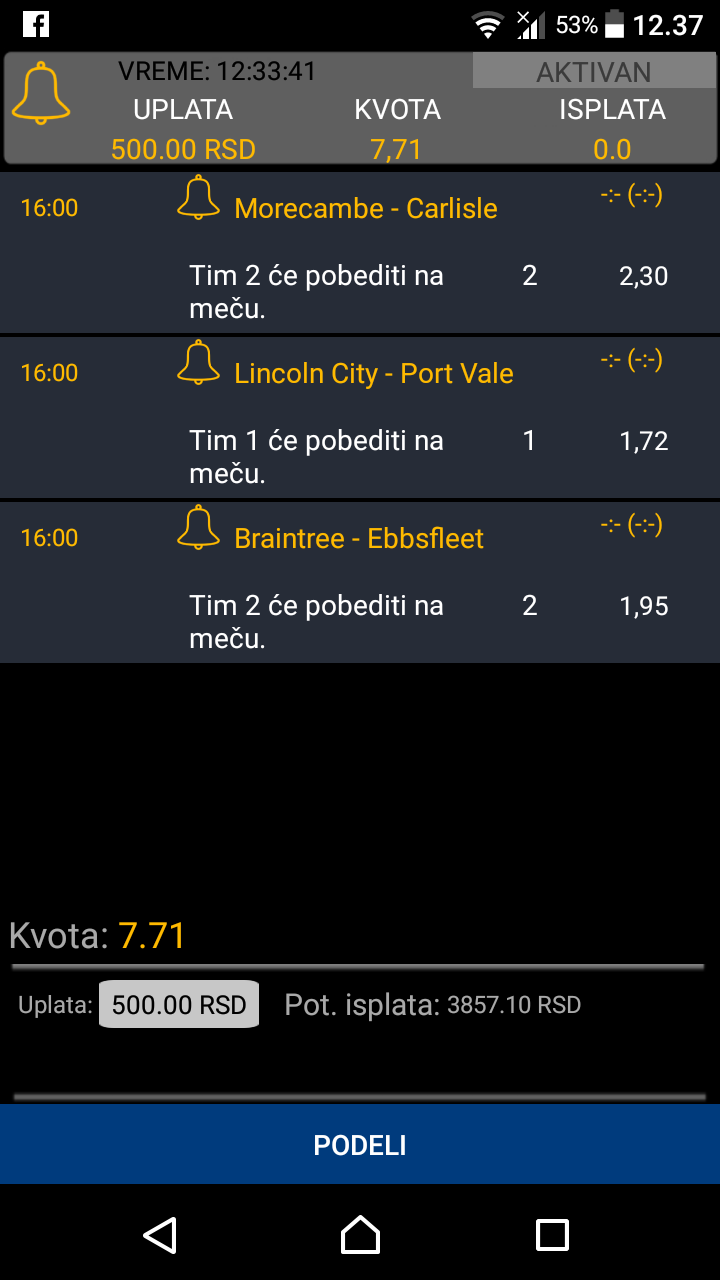Share the ticket with PODELI button
Viewport: 720px width, 1280px height.
click(360, 1145)
